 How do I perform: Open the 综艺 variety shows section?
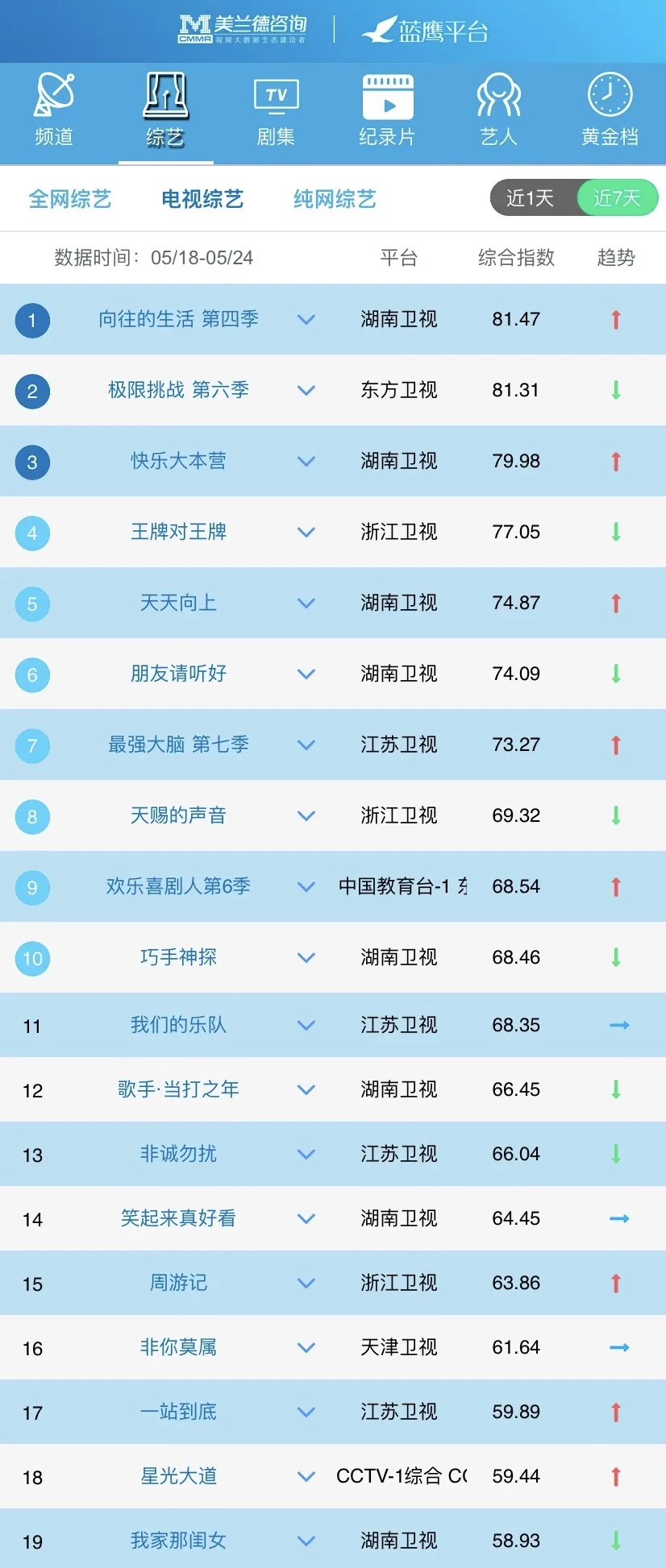point(164,110)
